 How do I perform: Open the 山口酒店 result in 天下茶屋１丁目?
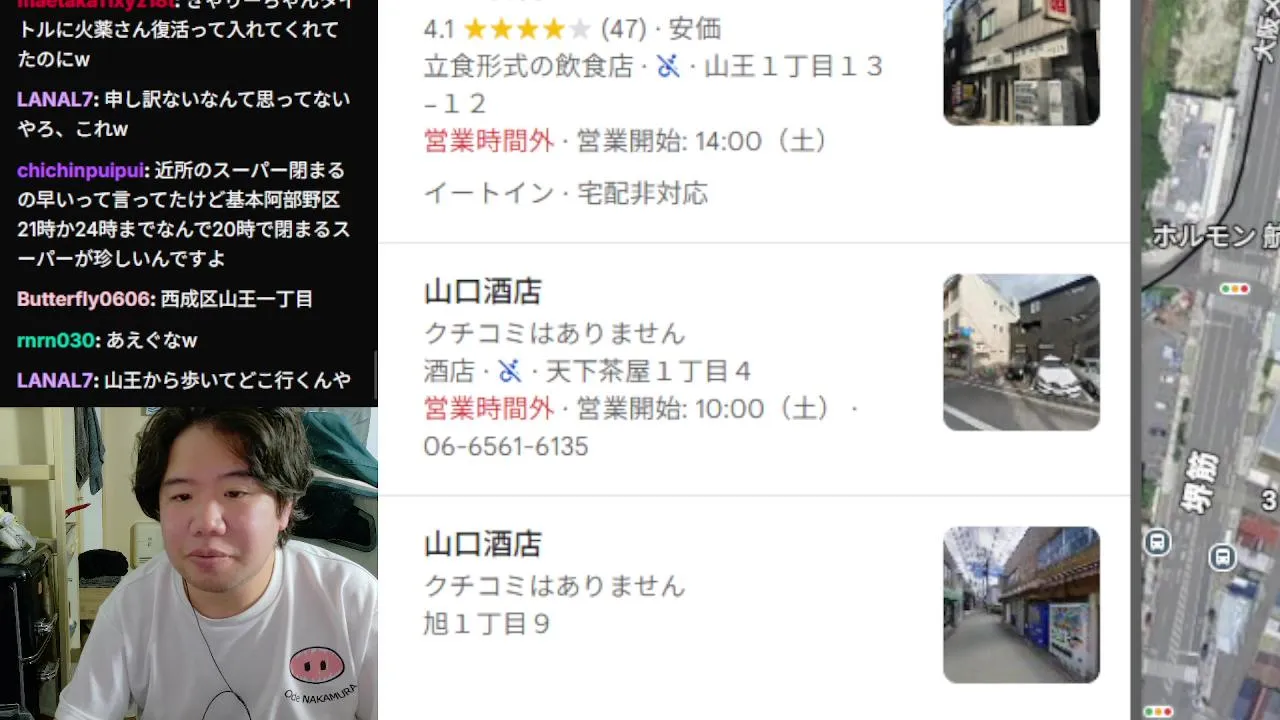point(483,292)
